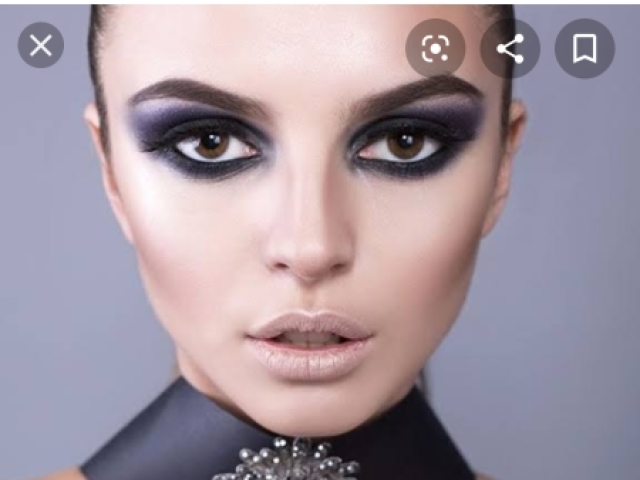Viewport: 640px width, 480px height.
Task: Search this image with Lens
Action: click(x=435, y=48)
